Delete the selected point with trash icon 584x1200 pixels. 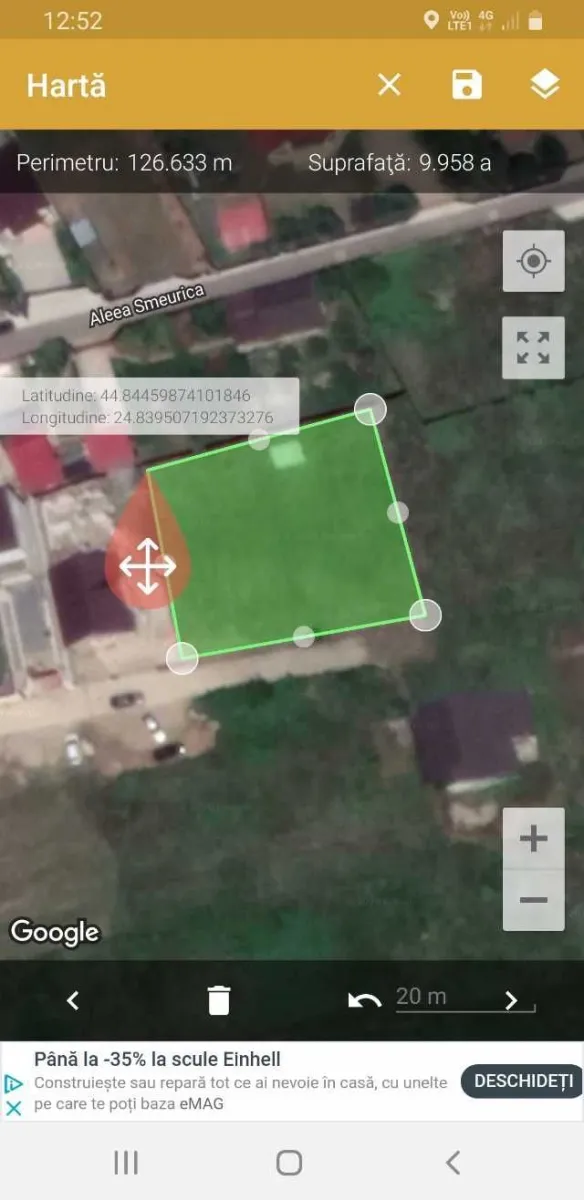[219, 1000]
